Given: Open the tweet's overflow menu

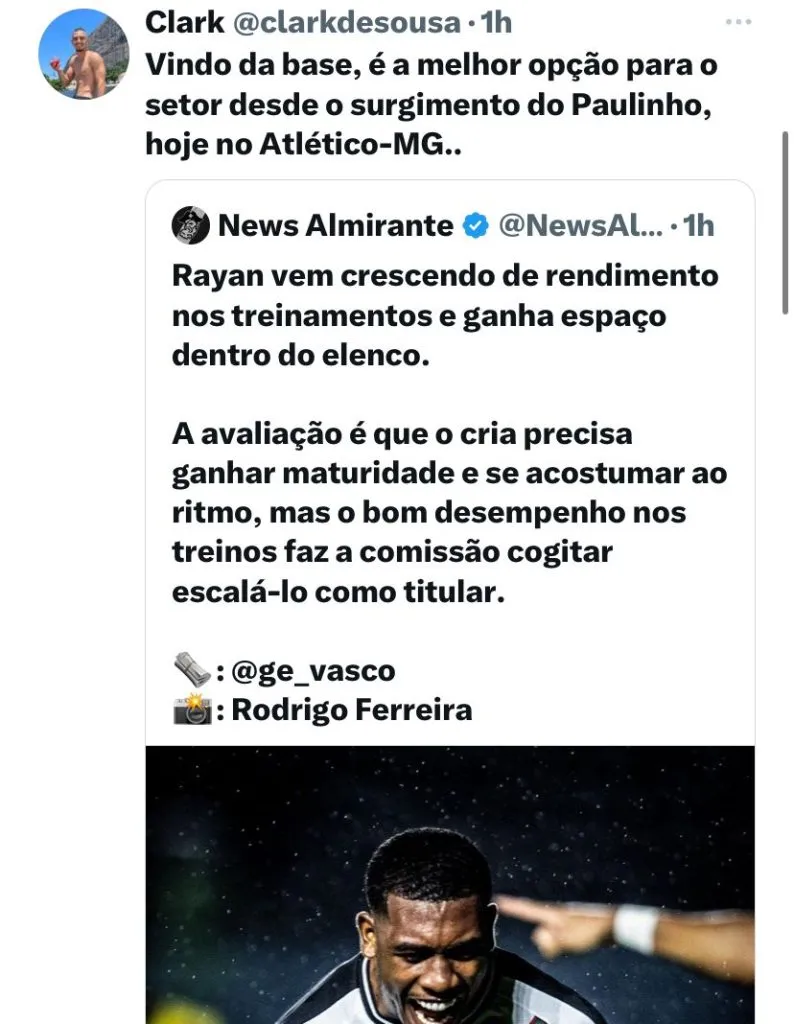Looking at the screenshot, I should click(737, 21).
